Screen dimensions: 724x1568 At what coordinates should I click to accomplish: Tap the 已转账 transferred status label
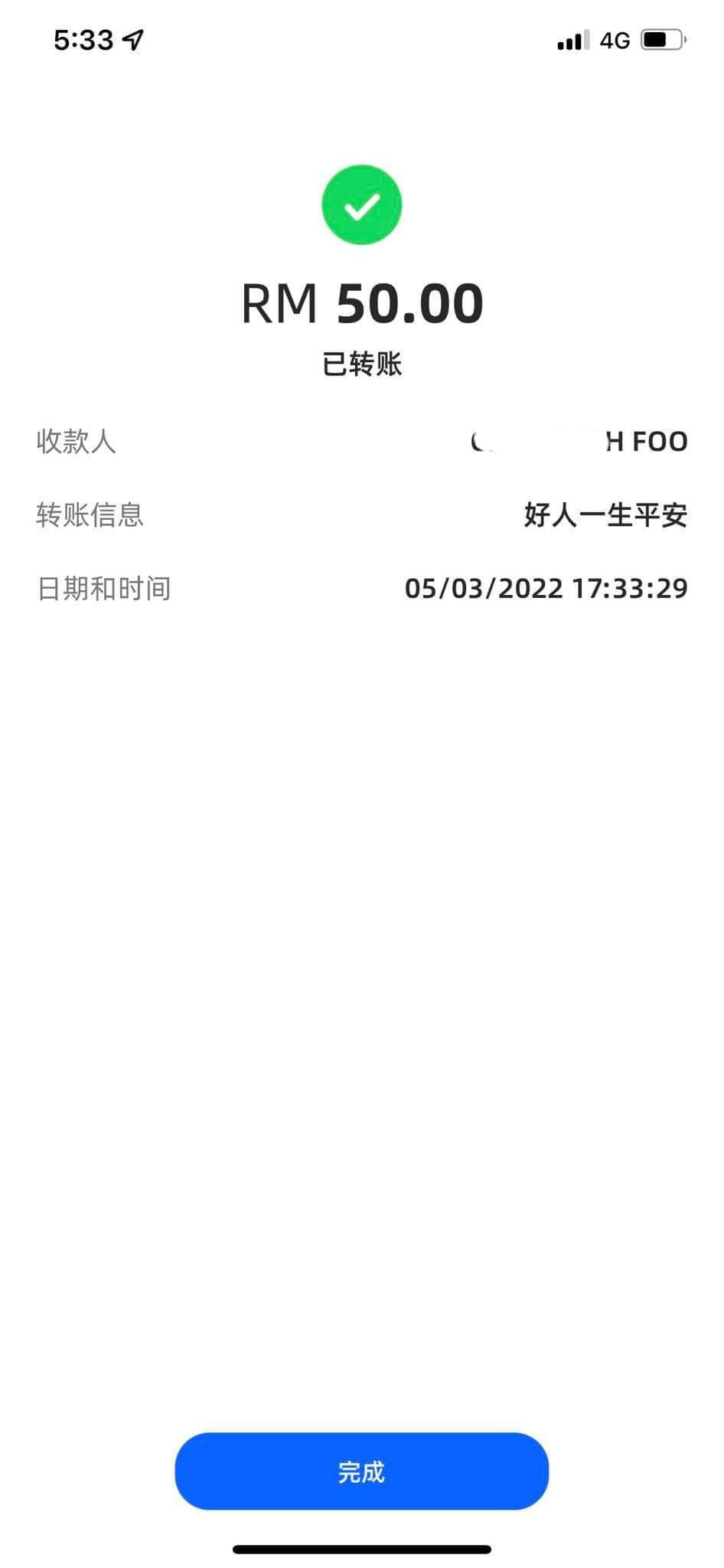tap(361, 364)
